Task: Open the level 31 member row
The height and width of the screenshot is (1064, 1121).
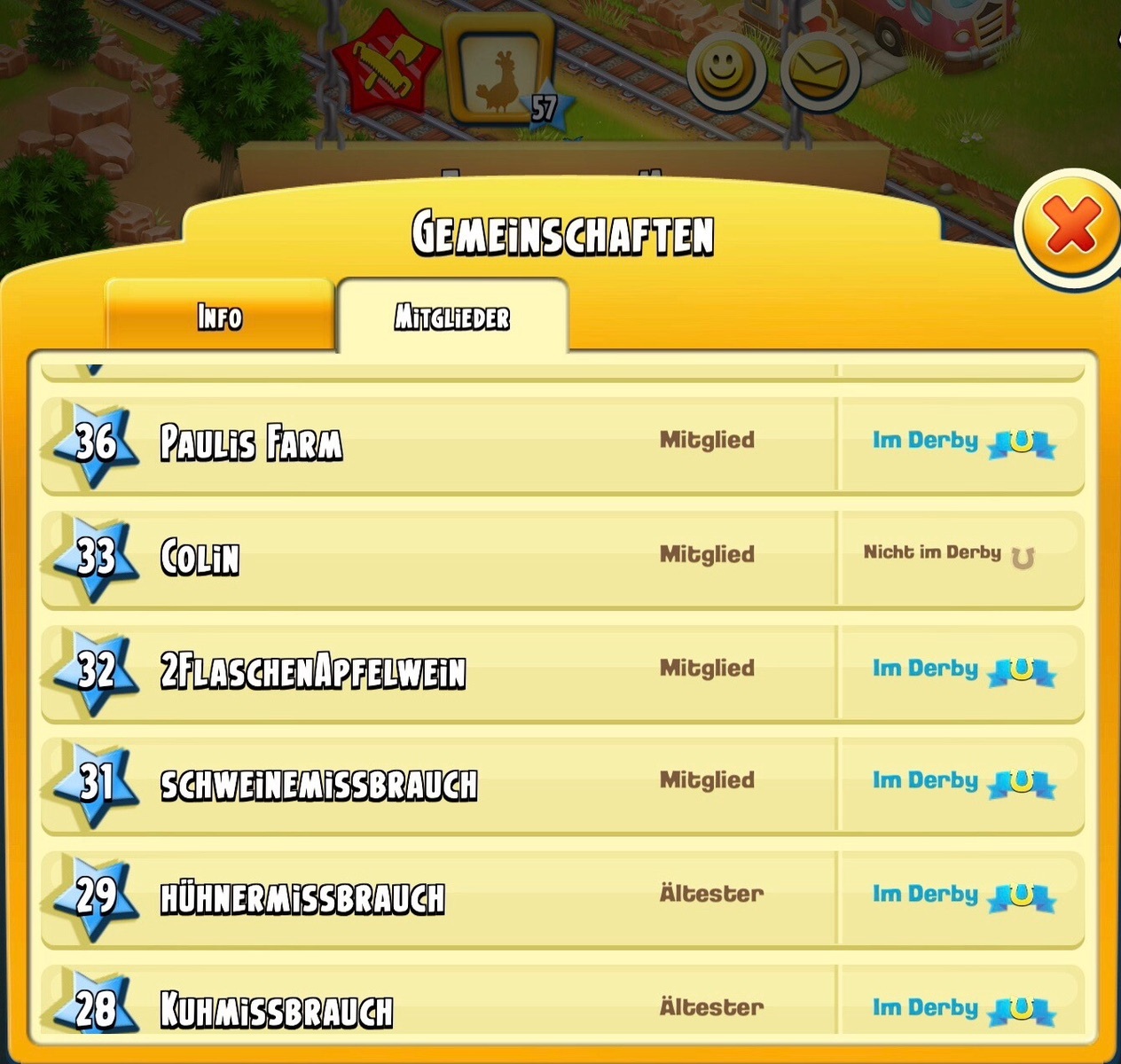Action: [x=318, y=785]
